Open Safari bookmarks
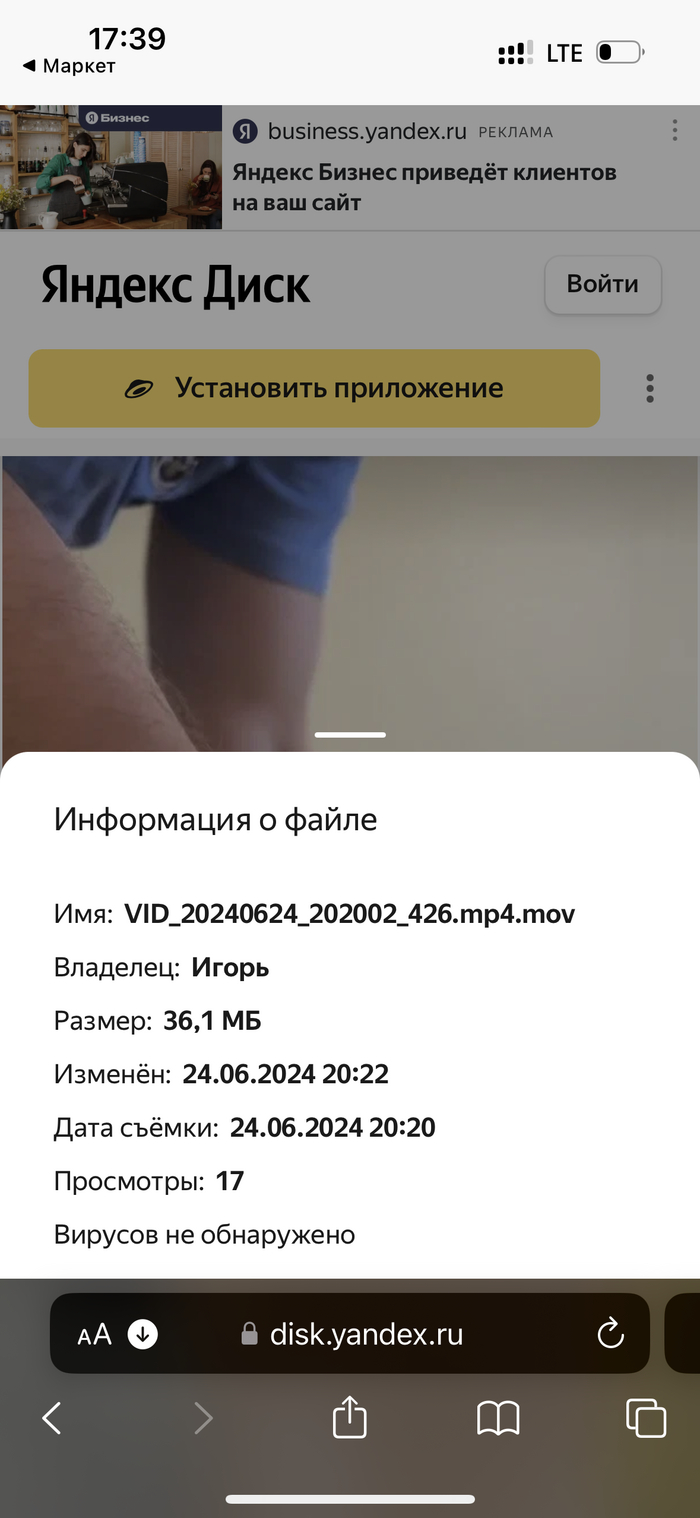Image resolution: width=700 pixels, height=1518 pixels. [497, 1418]
